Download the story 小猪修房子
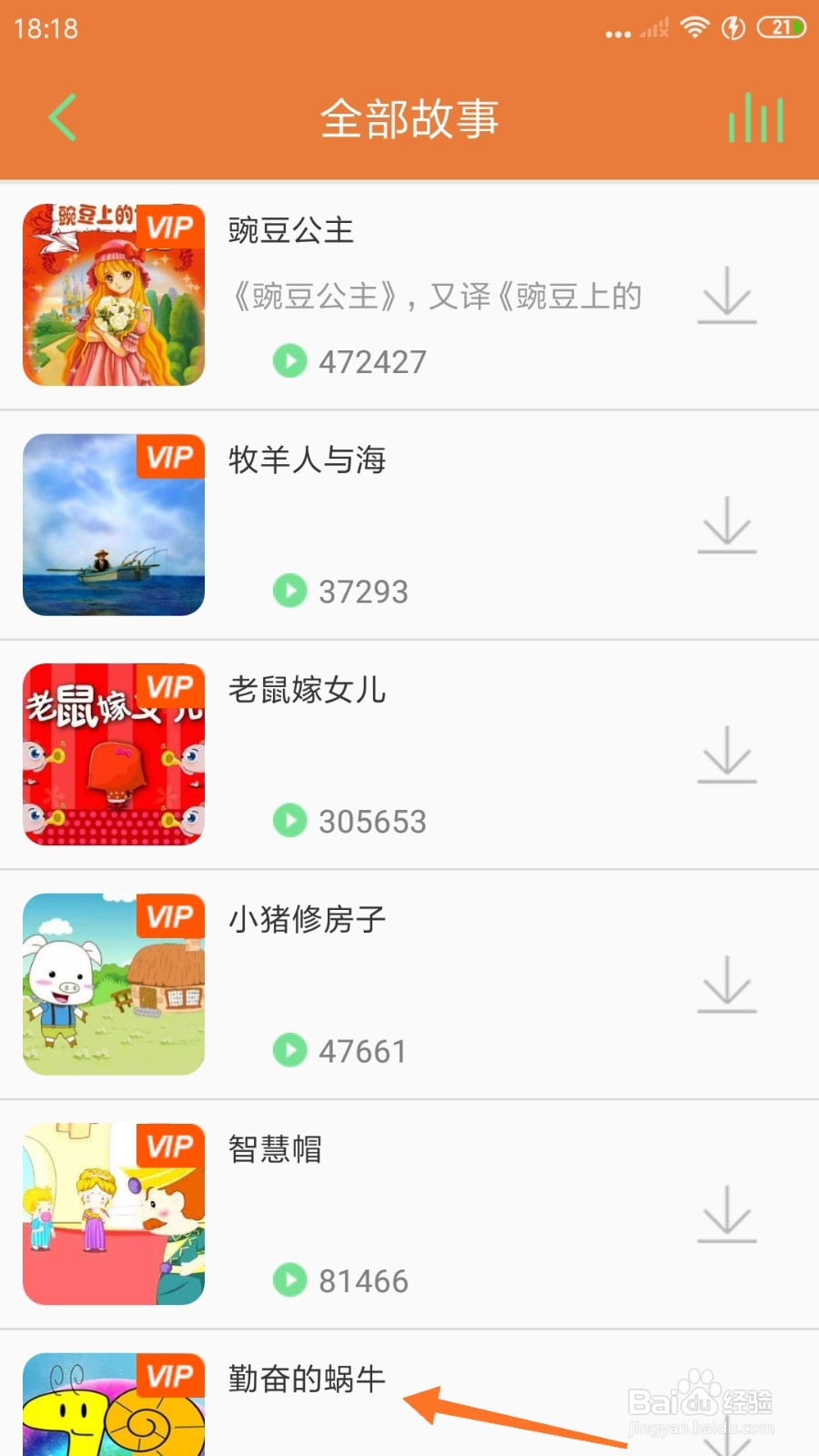 727,985
